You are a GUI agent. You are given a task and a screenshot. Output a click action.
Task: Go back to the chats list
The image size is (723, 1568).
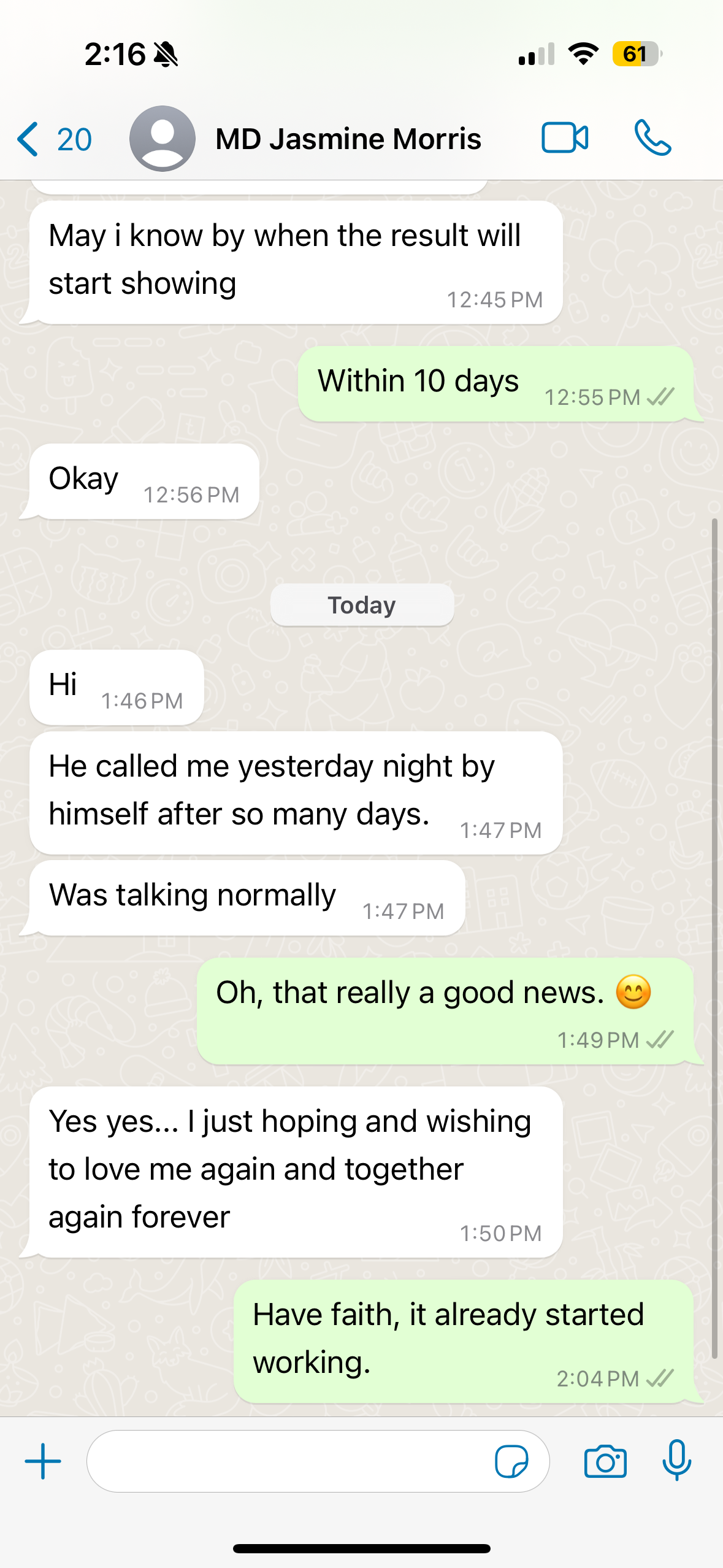pos(53,139)
